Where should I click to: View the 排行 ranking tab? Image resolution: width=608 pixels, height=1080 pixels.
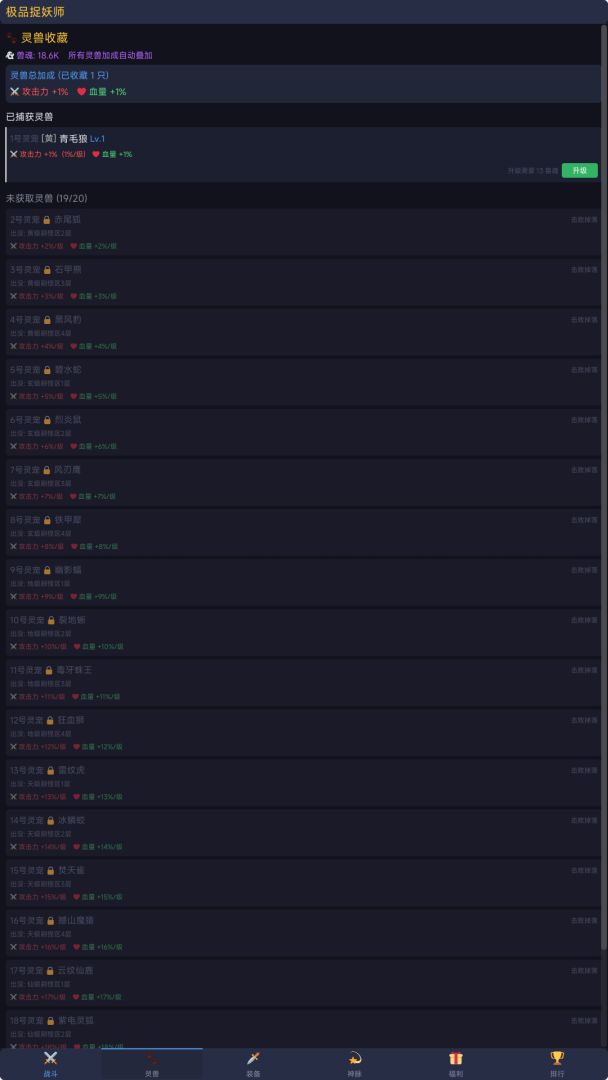pyautogui.click(x=557, y=1063)
